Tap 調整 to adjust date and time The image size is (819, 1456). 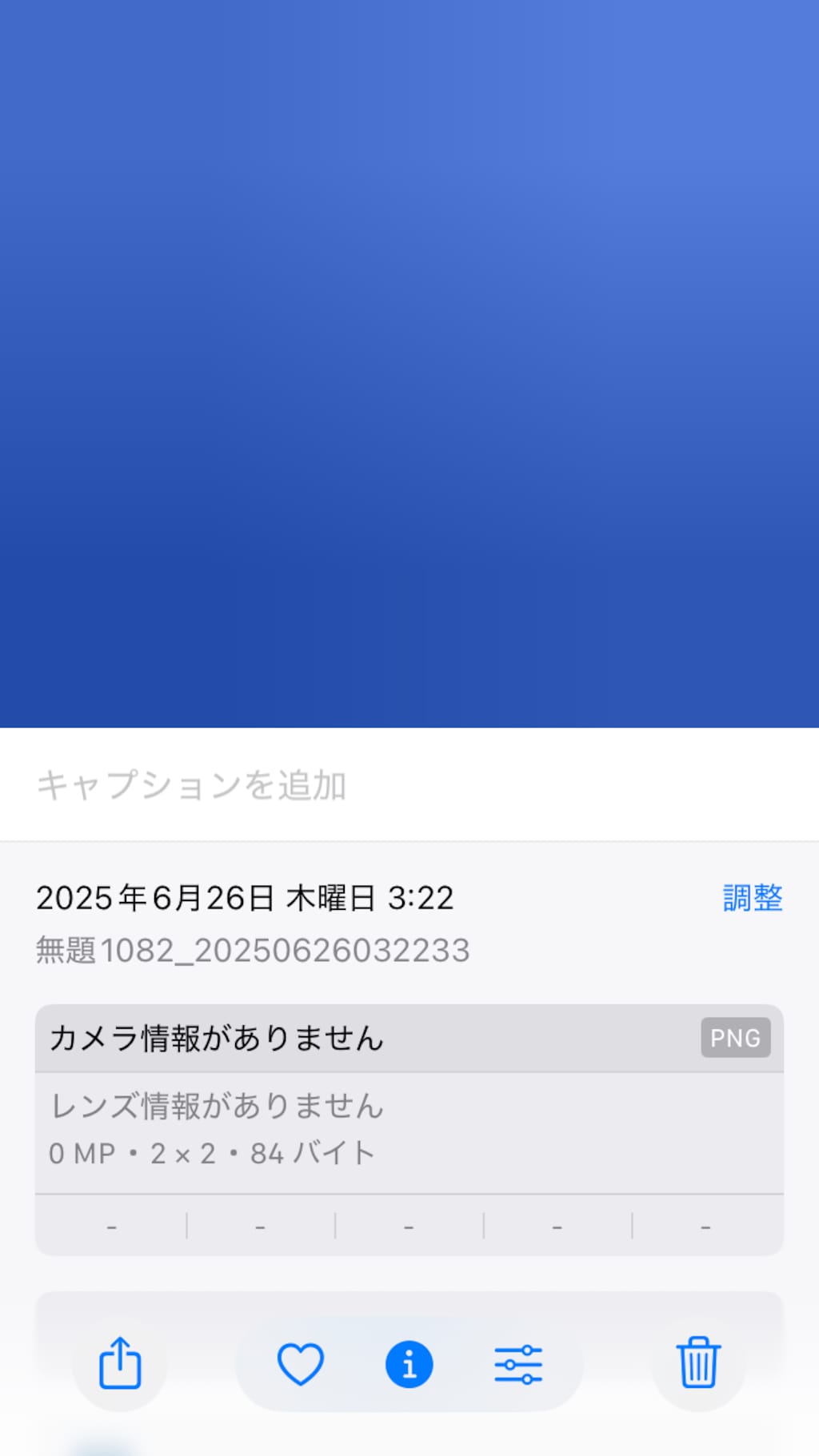pyautogui.click(x=753, y=899)
